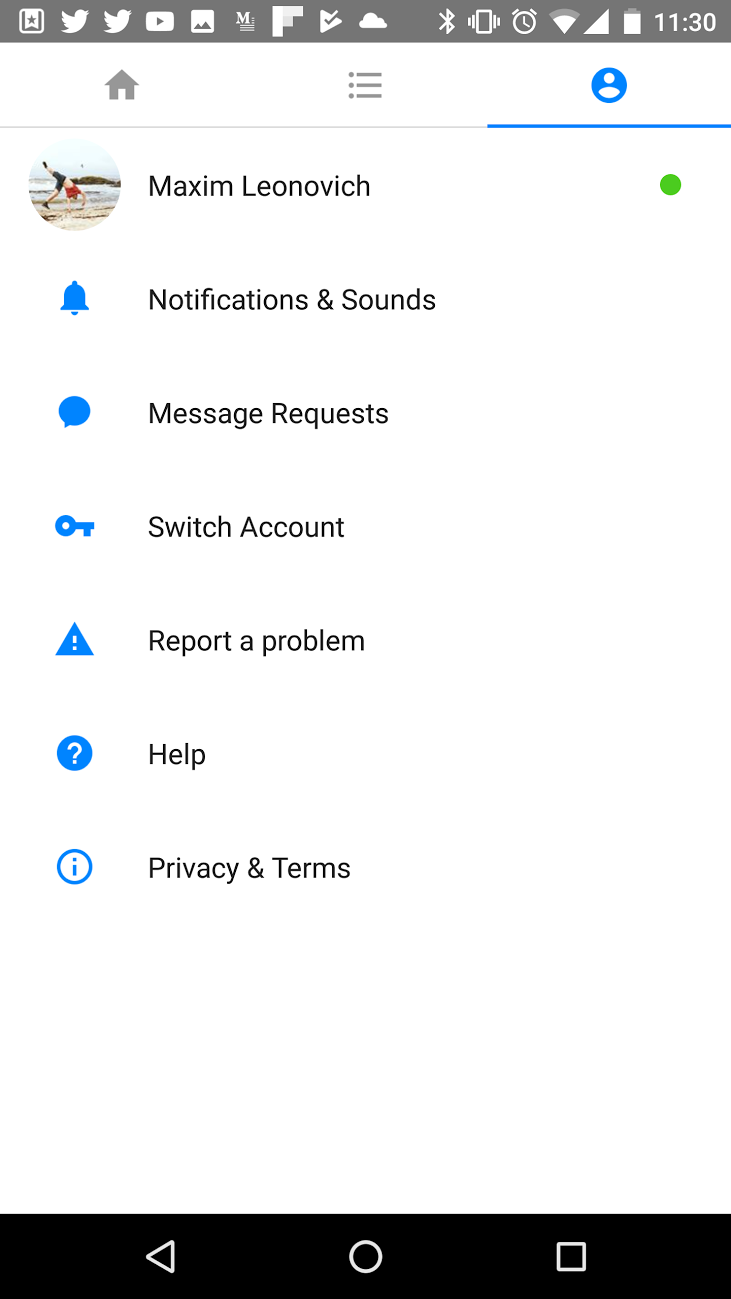
Task: Open recent apps with the square button
Action: pos(571,1256)
